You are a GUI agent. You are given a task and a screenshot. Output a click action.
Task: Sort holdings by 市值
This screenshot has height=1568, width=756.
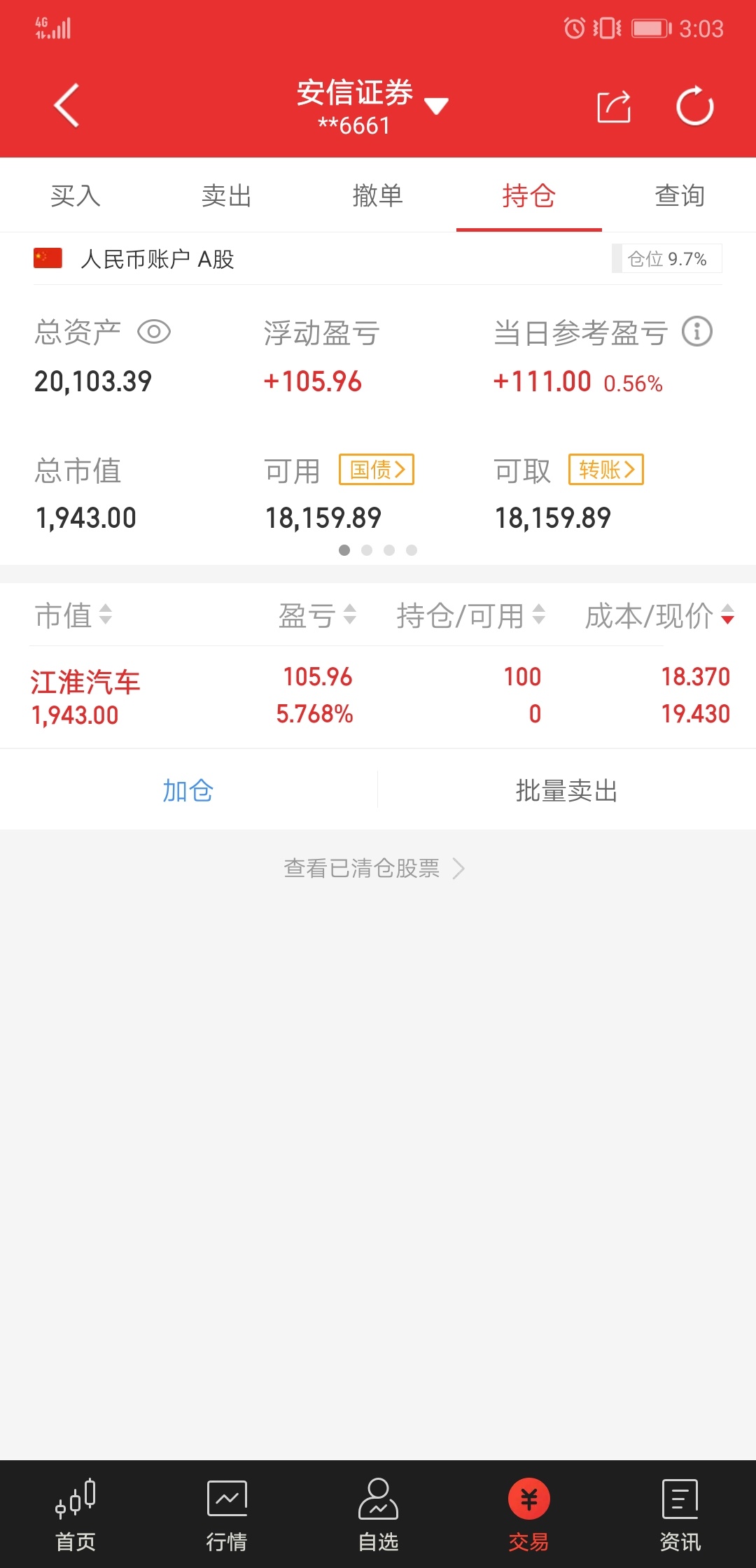pos(73,615)
